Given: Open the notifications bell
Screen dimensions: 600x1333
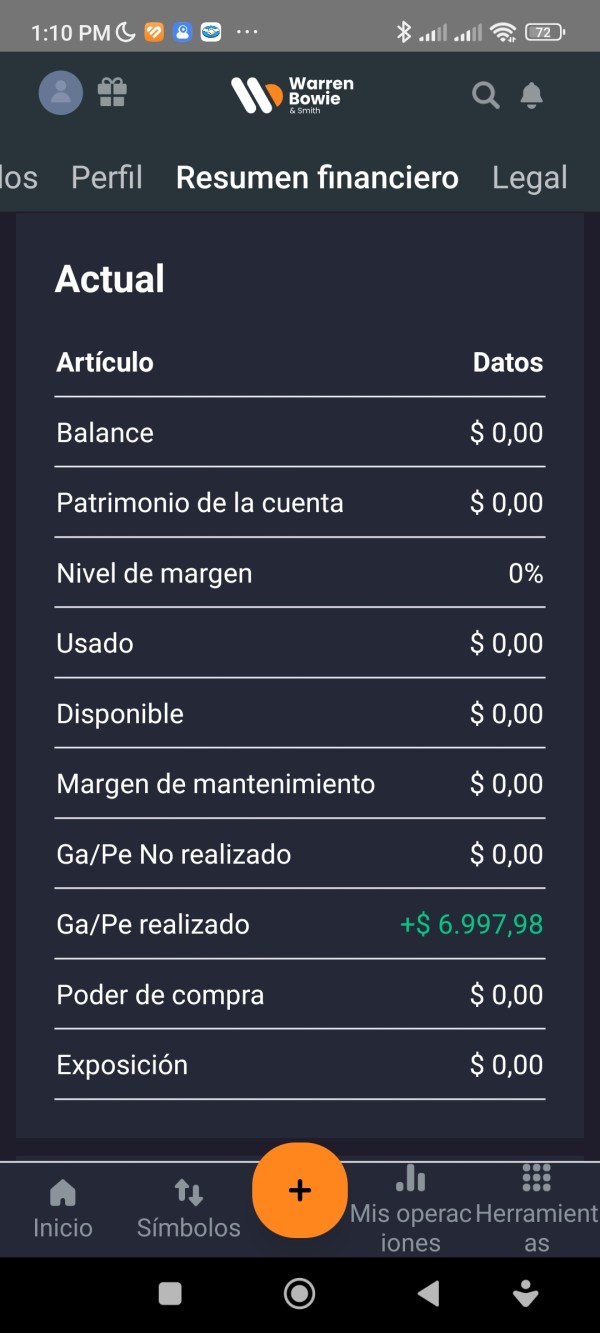Looking at the screenshot, I should (532, 95).
